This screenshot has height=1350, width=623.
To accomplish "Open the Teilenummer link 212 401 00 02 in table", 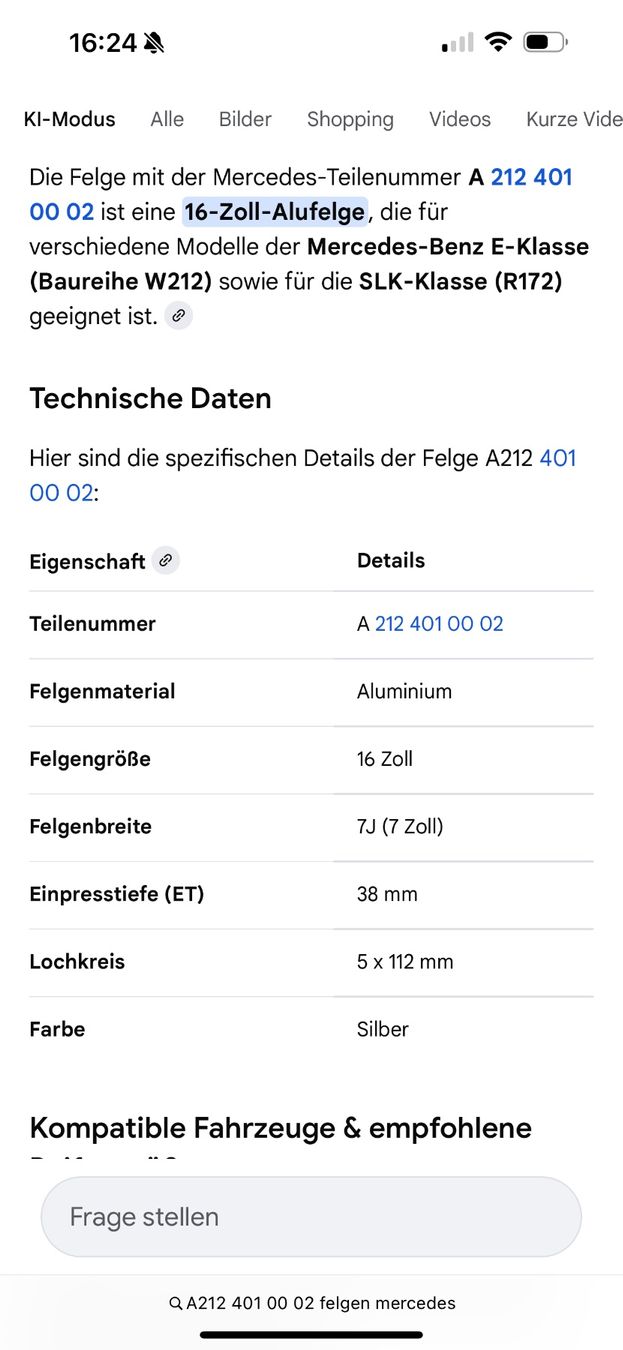I will (438, 624).
